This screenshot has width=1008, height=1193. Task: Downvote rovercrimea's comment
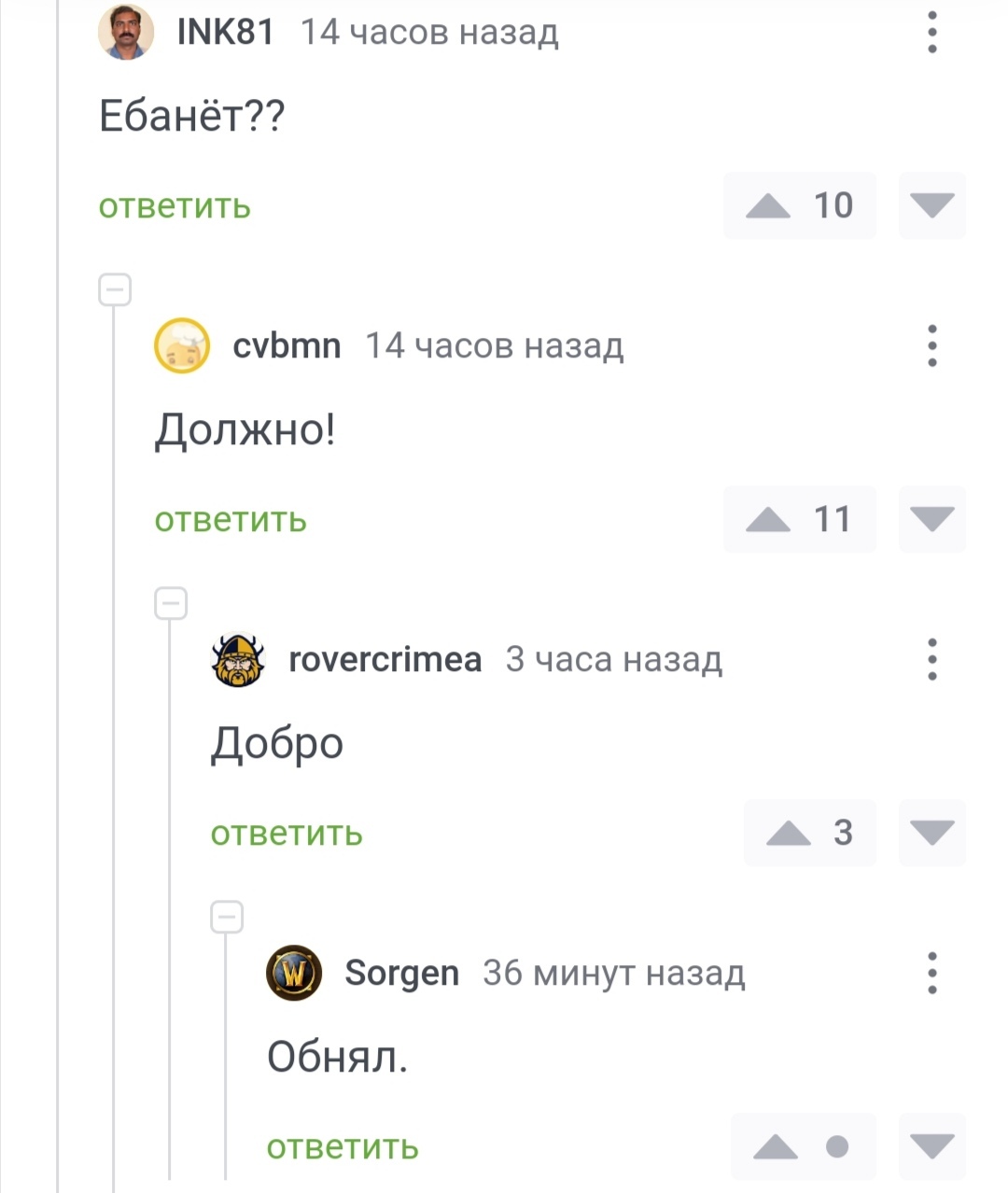[931, 833]
